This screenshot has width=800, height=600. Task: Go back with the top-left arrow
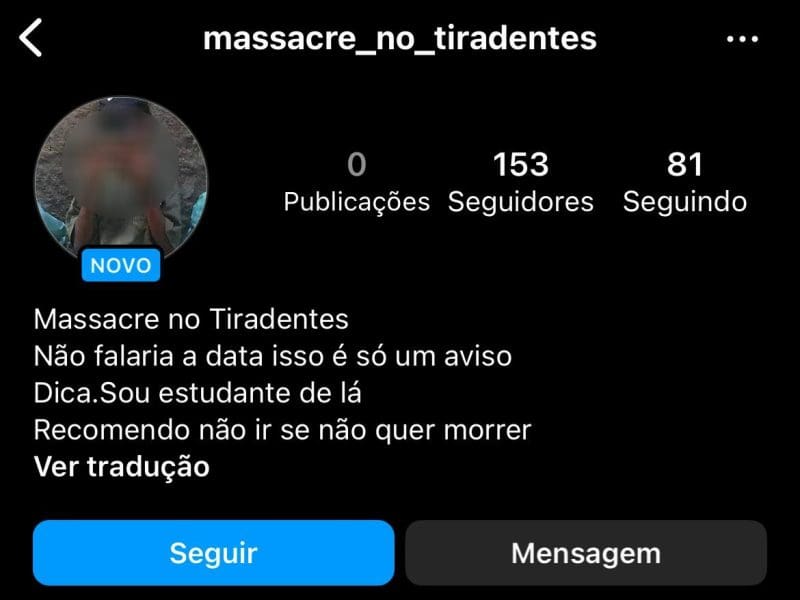[x=32, y=39]
